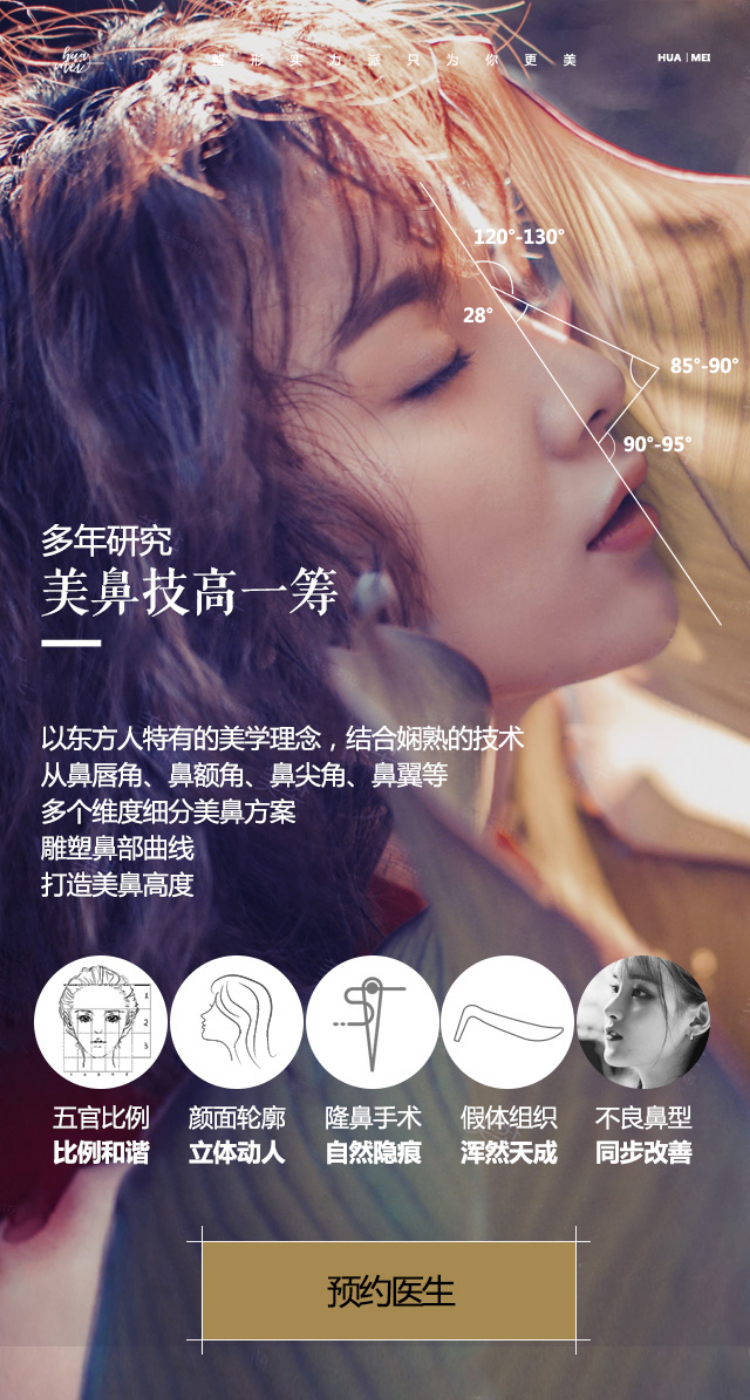
Task: Tap the 预约医生 booking button
Action: point(390,1291)
